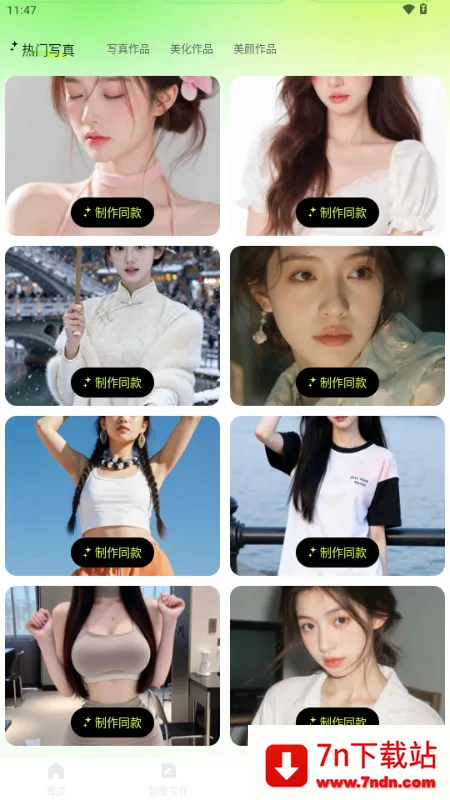The height and width of the screenshot is (800, 450).
Task: Switch to the 美颜作品 tab
Action: [255, 49]
